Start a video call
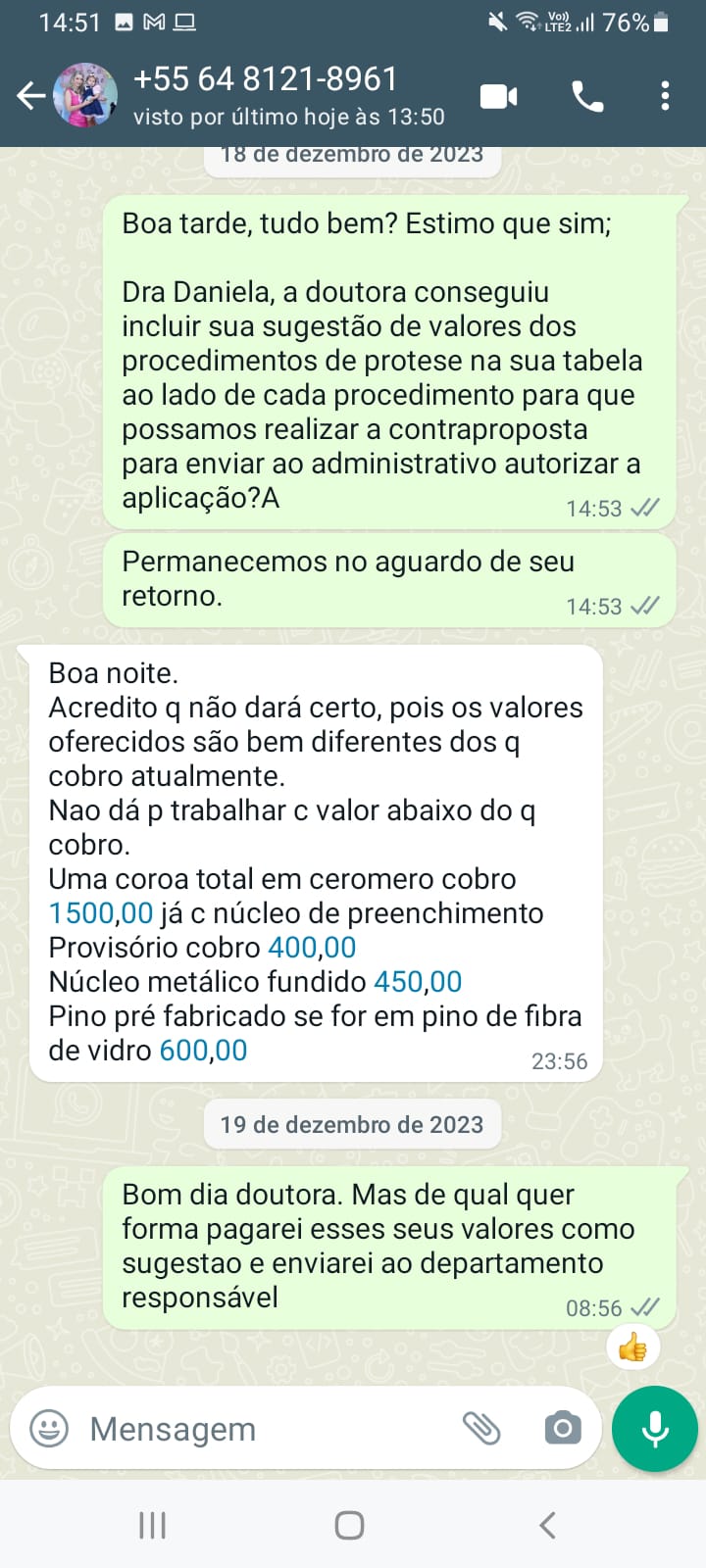This screenshot has height=1568, width=706. [x=498, y=96]
